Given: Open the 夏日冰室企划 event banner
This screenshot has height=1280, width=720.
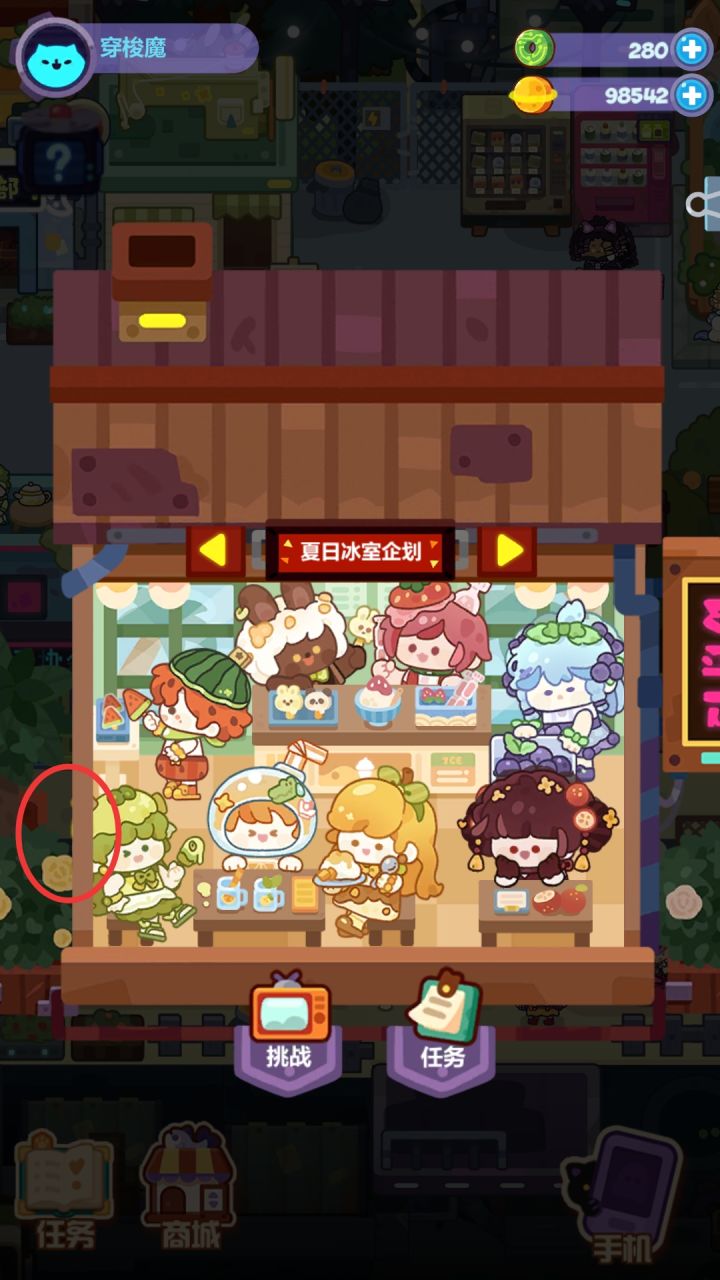Looking at the screenshot, I should click(360, 549).
